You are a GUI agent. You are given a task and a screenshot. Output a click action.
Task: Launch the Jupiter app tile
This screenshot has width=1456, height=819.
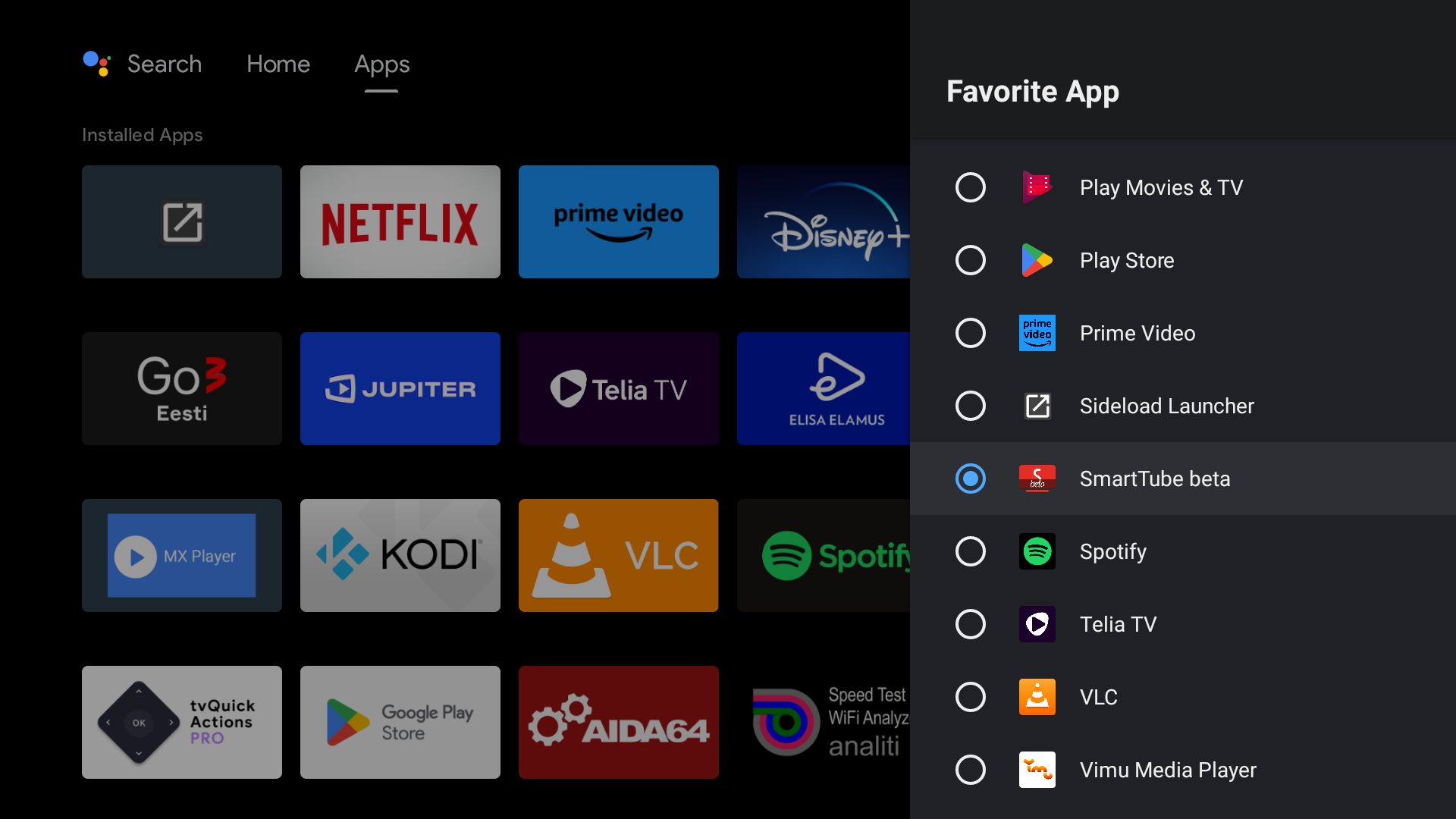pos(400,388)
